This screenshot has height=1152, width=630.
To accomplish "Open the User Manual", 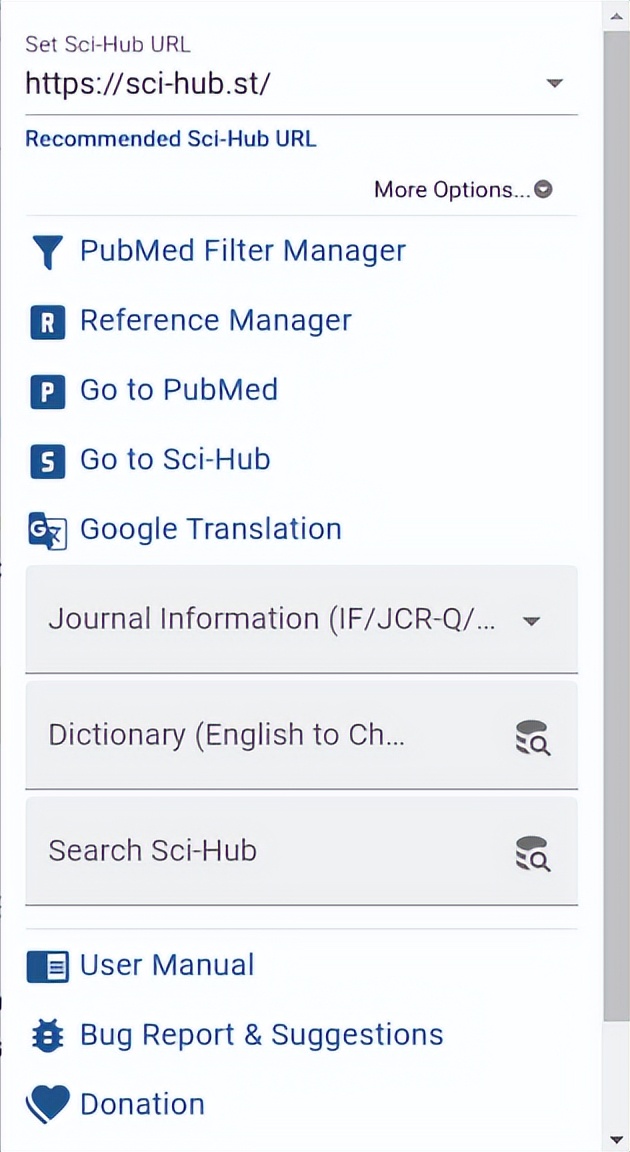I will point(166,965).
